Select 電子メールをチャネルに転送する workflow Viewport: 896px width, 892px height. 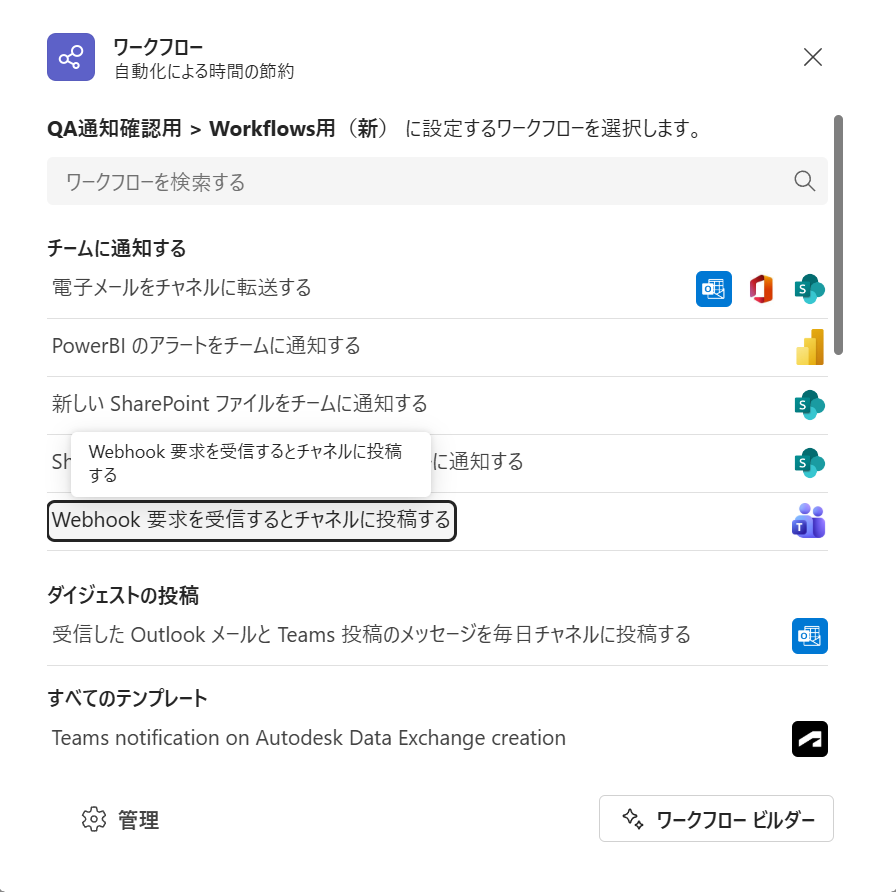182,288
